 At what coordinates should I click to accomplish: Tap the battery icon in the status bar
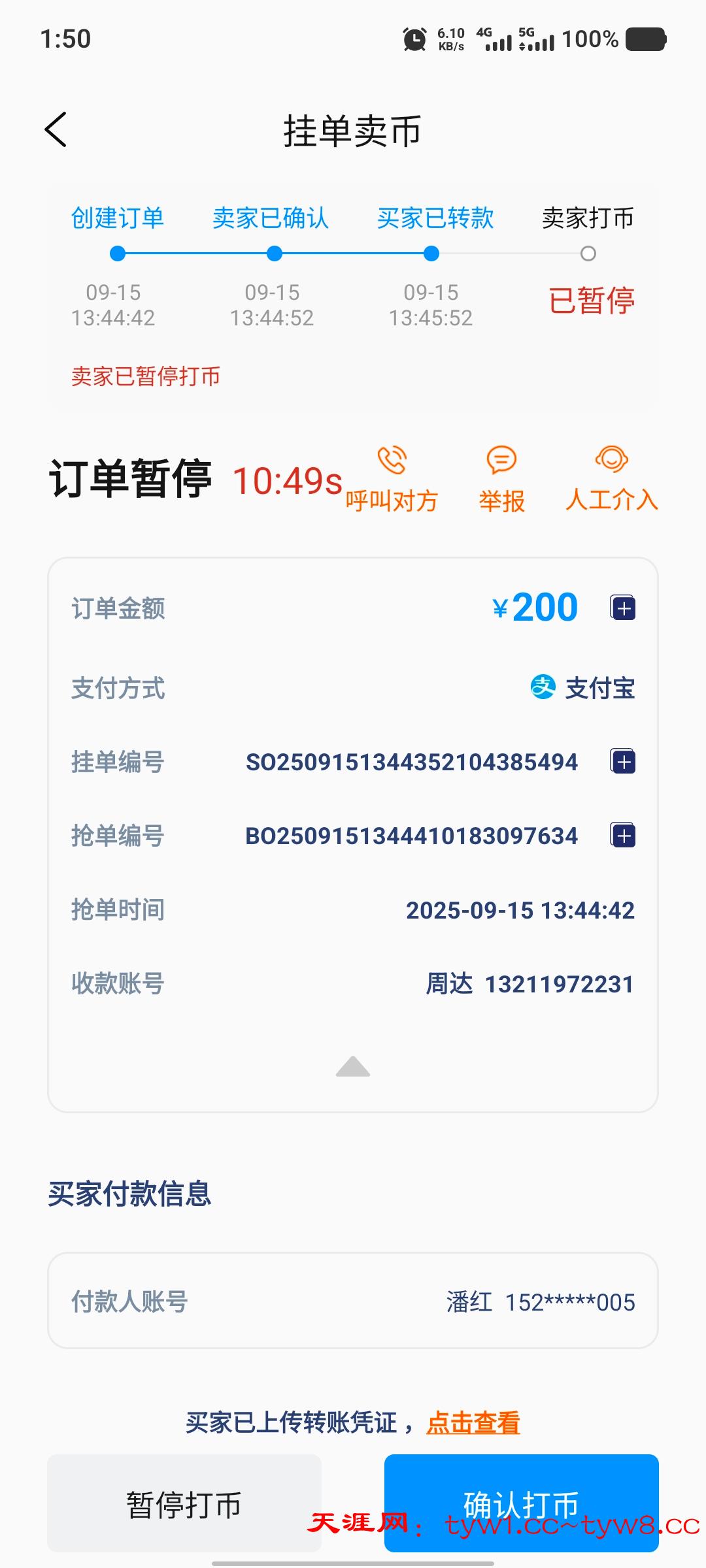(x=643, y=39)
